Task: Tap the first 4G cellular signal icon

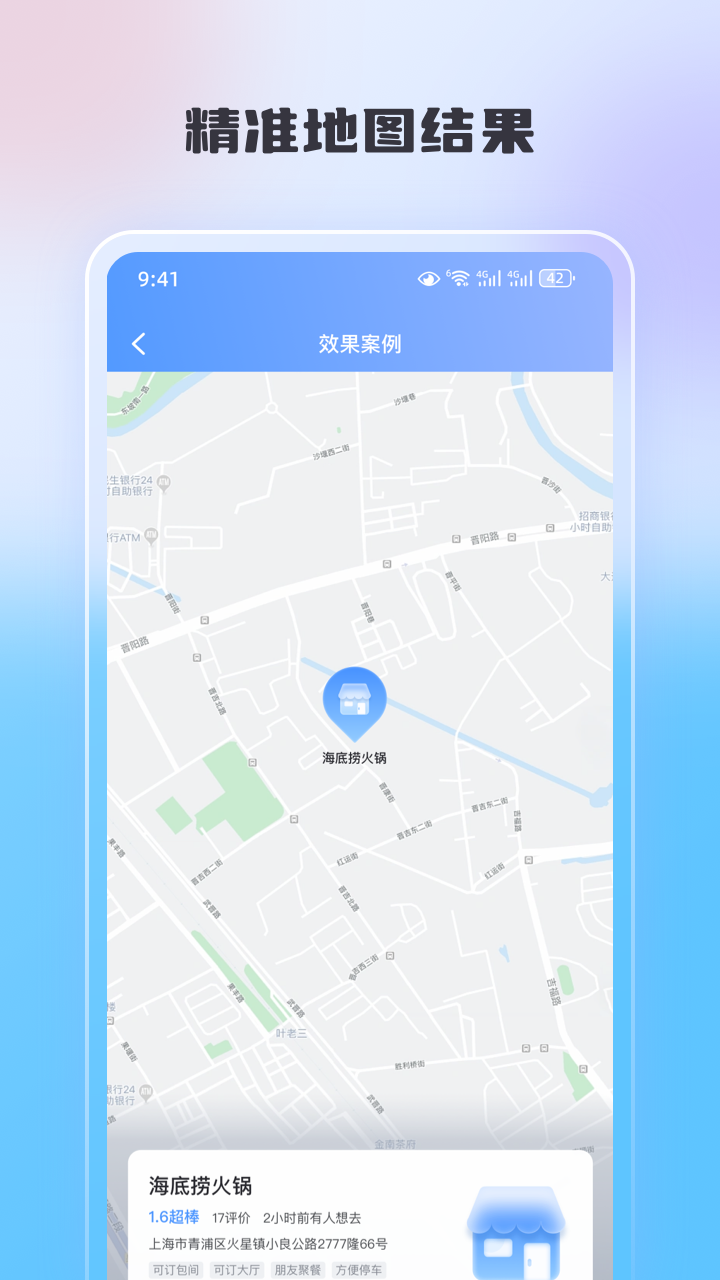Action: coord(491,279)
